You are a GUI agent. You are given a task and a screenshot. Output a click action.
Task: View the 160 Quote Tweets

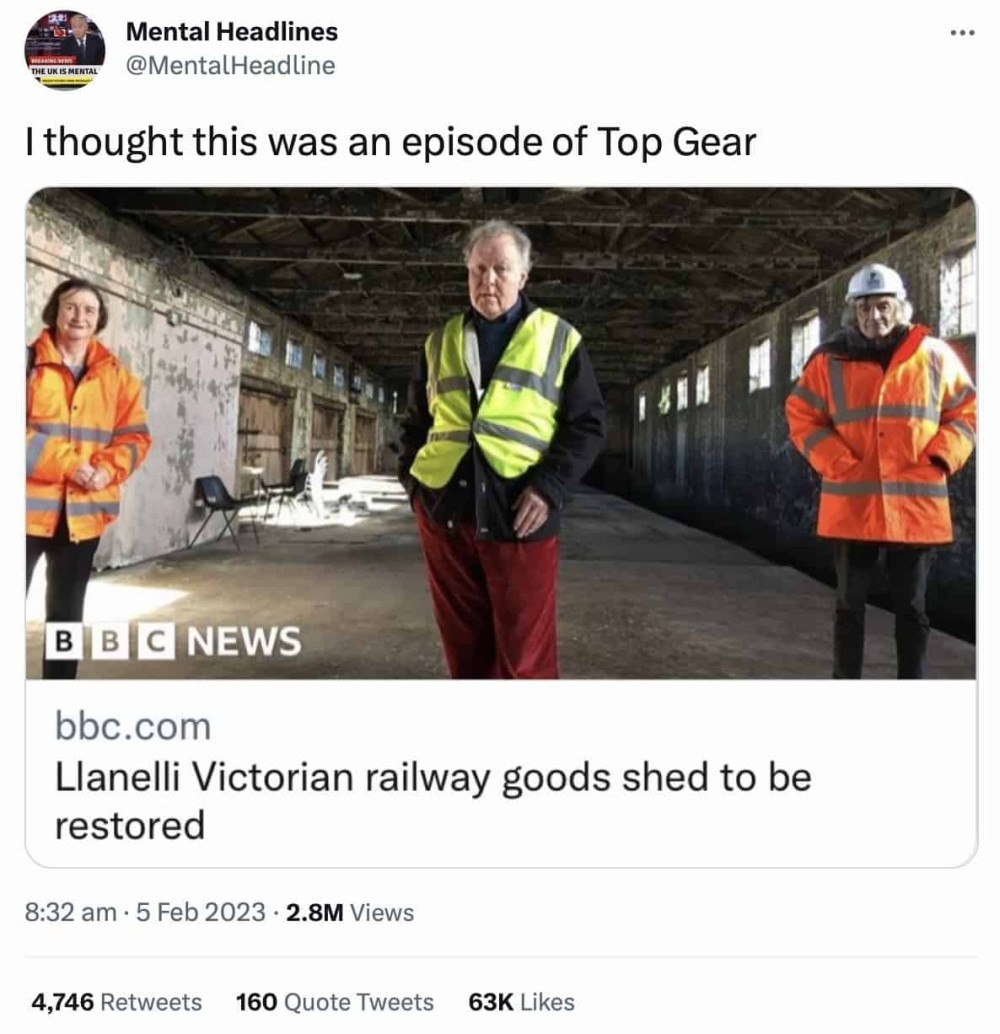click(335, 1002)
